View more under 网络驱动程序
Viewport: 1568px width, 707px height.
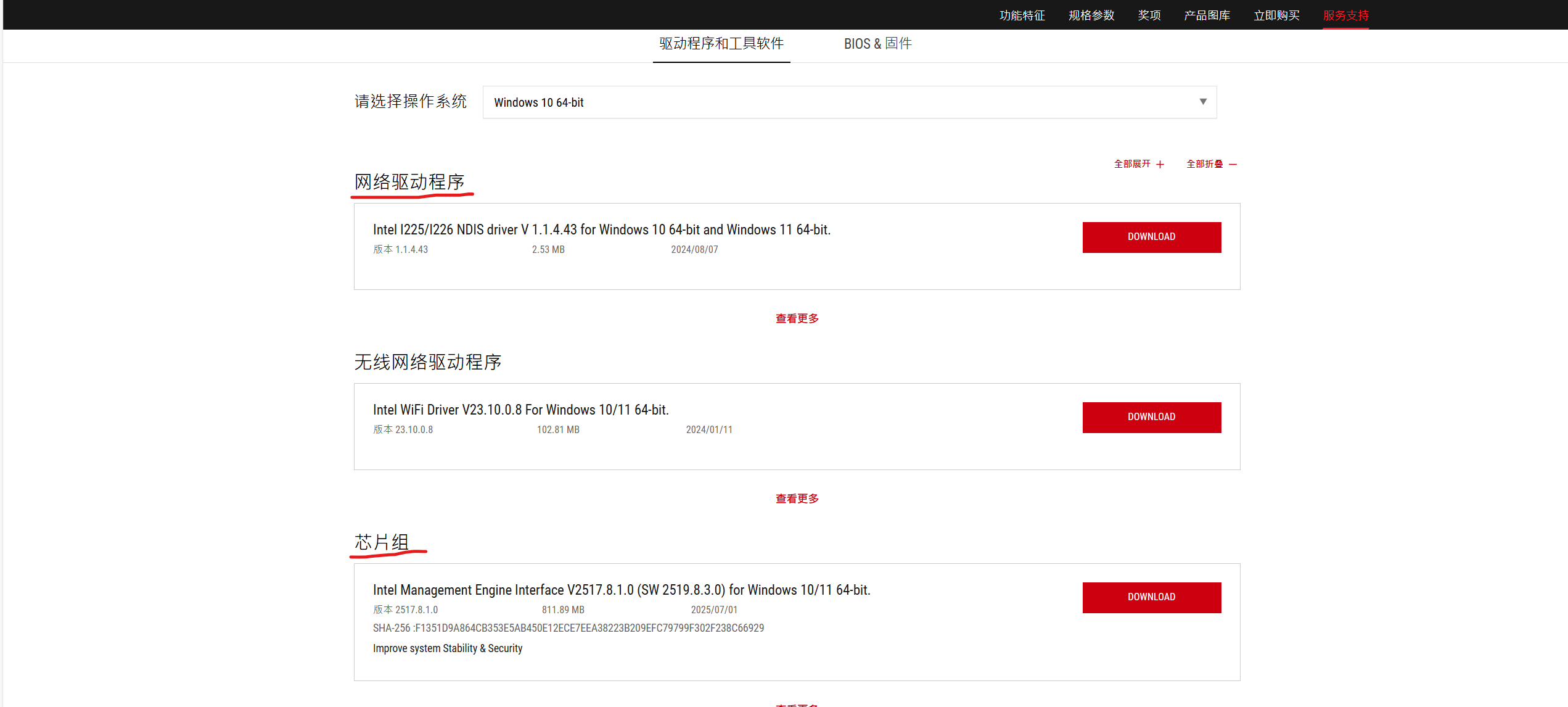(797, 318)
